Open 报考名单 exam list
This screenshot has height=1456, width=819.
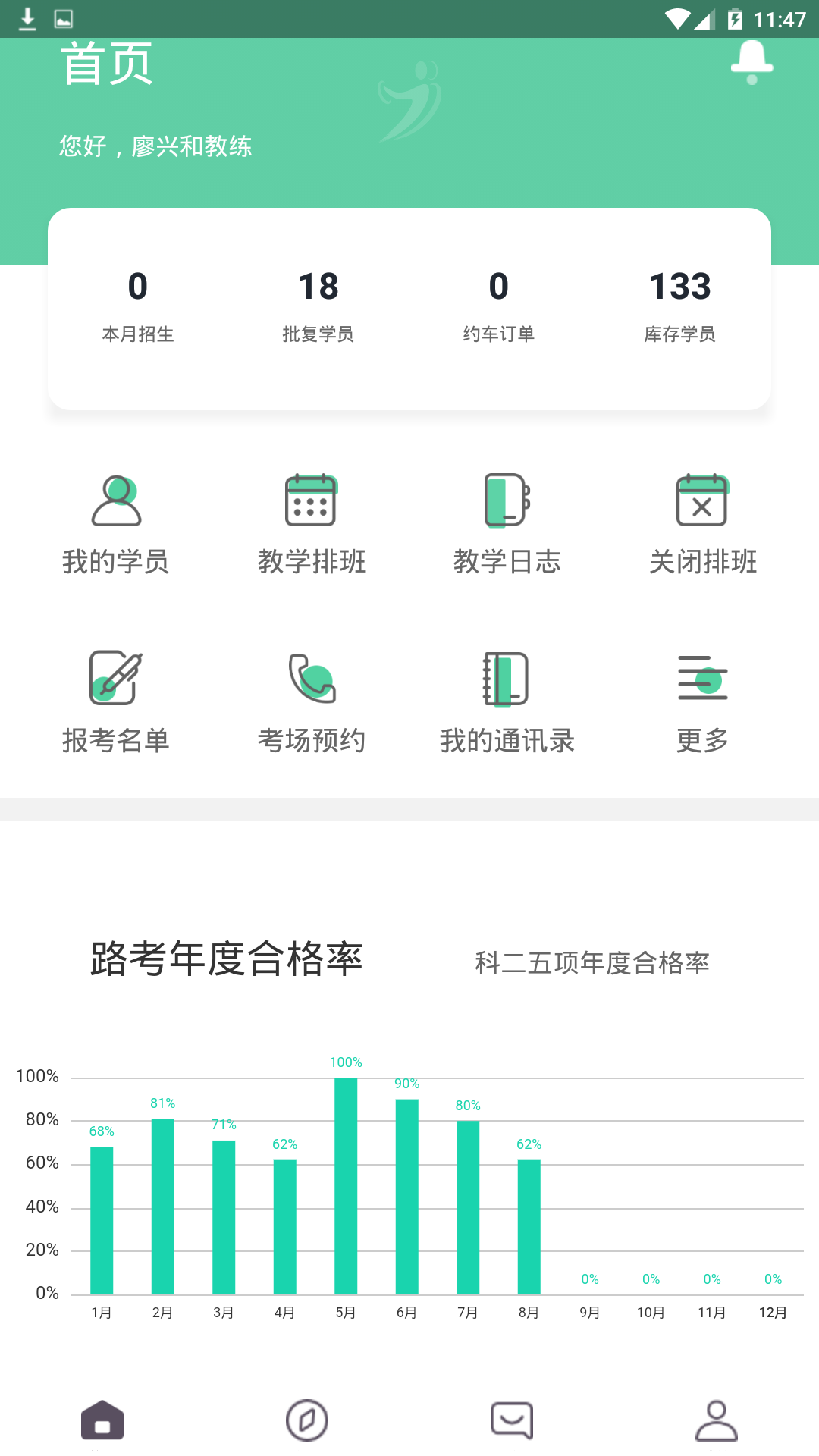point(116,703)
